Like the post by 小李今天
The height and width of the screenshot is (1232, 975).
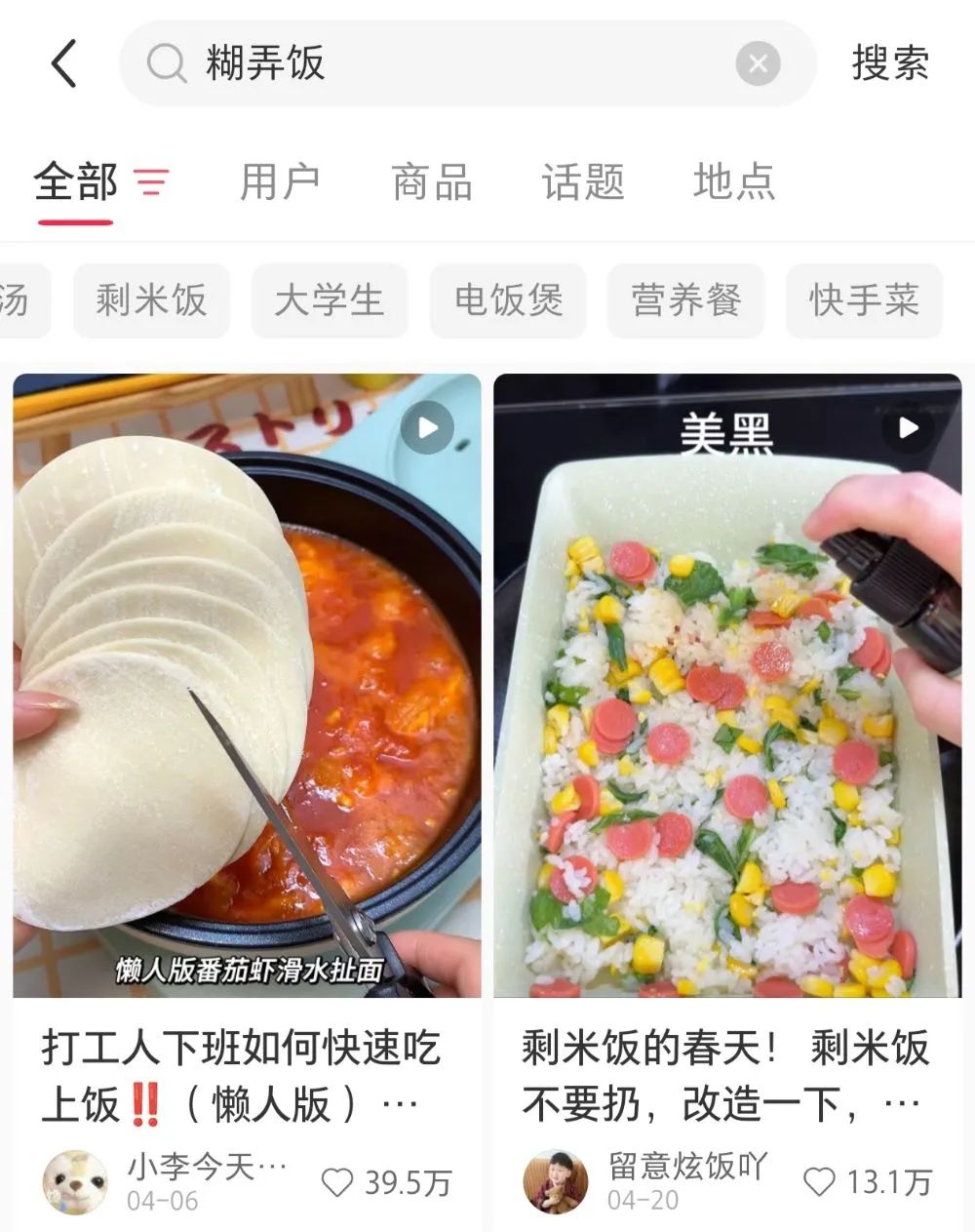point(337,1182)
